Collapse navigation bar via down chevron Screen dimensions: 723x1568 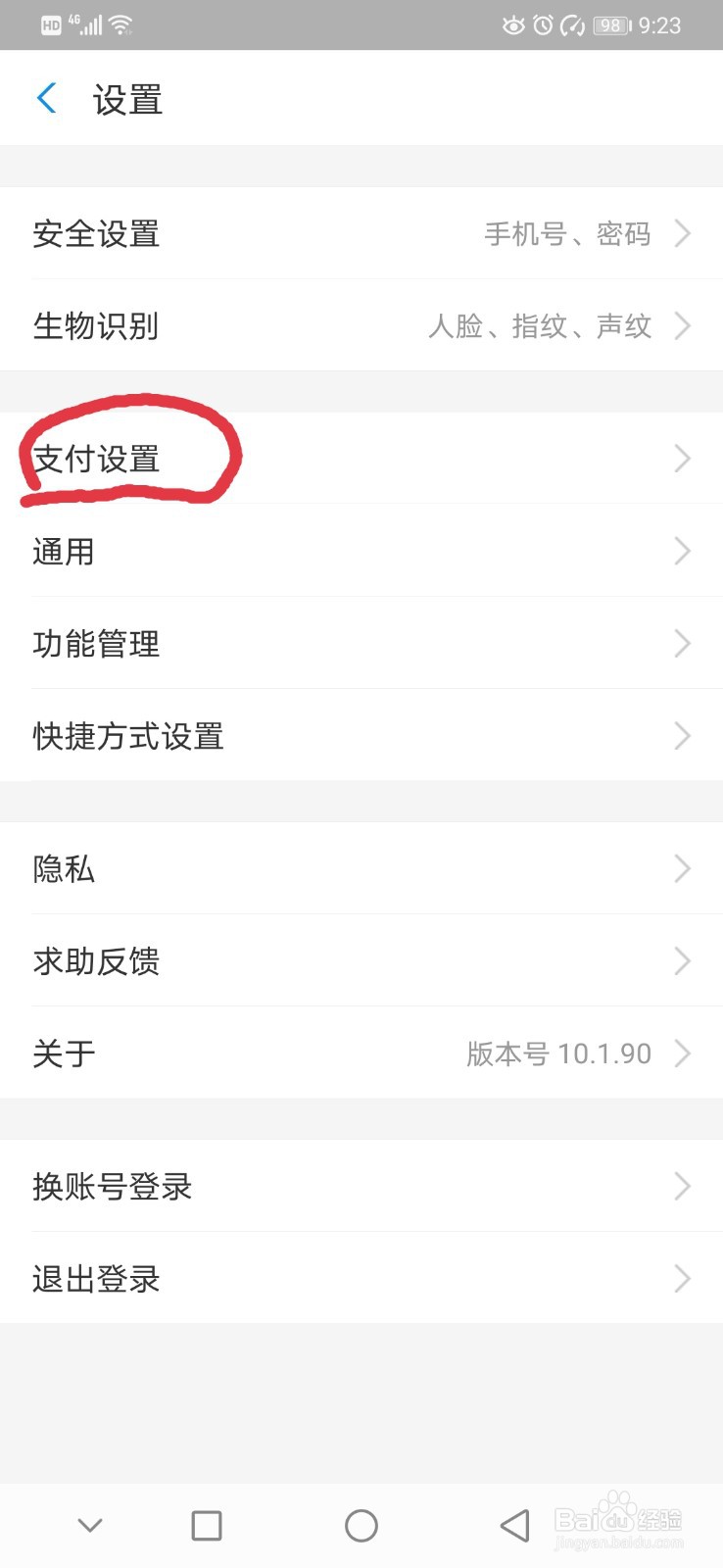click(90, 1525)
